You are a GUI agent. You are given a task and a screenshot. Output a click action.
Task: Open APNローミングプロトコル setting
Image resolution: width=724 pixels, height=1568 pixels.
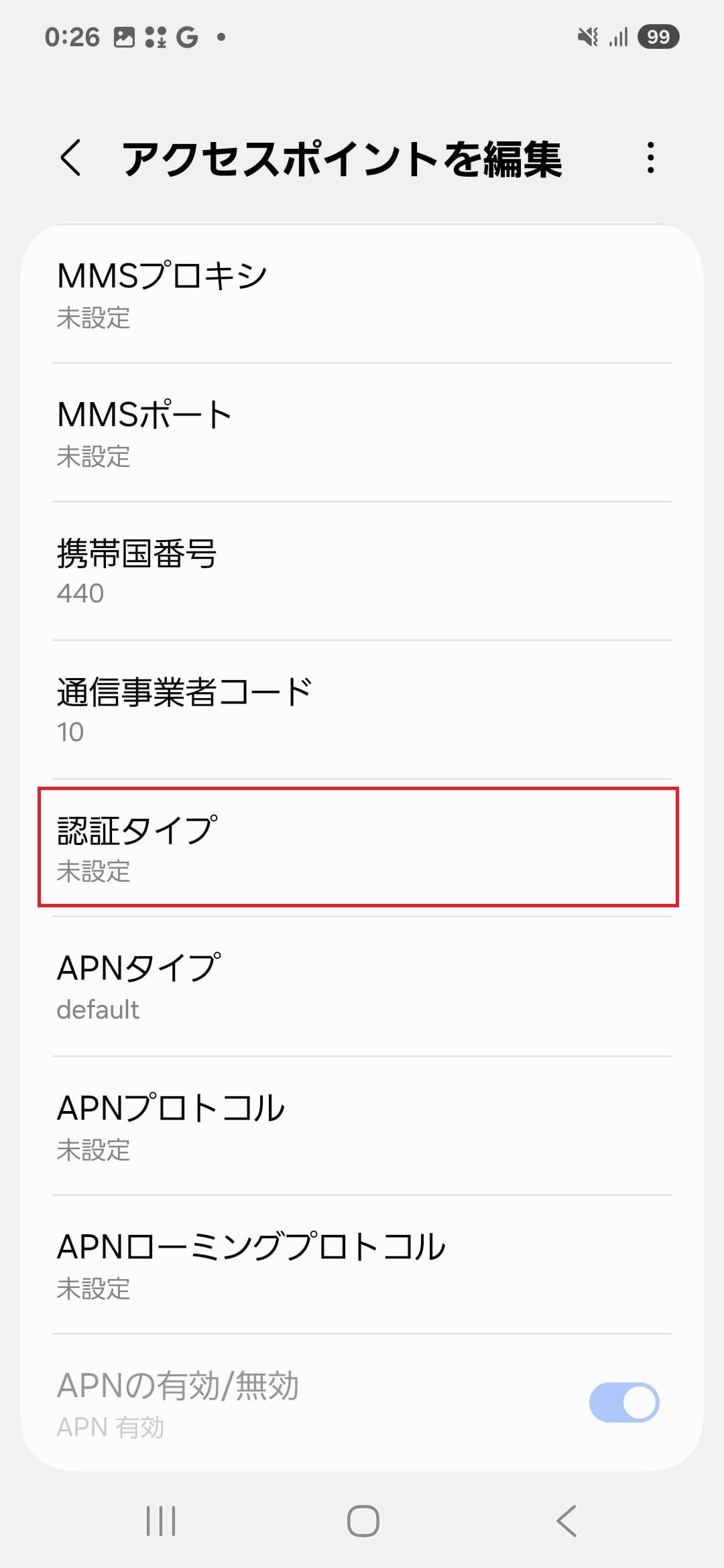(362, 1265)
